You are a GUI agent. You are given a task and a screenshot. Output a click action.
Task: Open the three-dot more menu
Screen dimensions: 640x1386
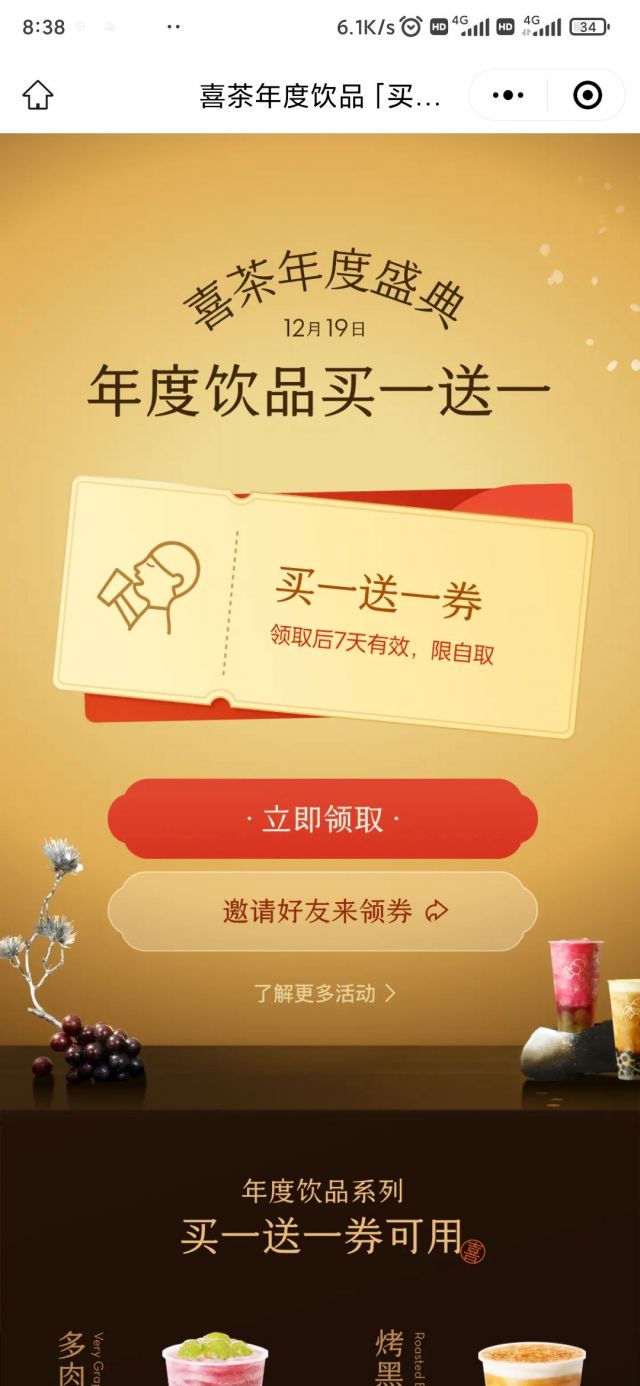pyautogui.click(x=508, y=96)
